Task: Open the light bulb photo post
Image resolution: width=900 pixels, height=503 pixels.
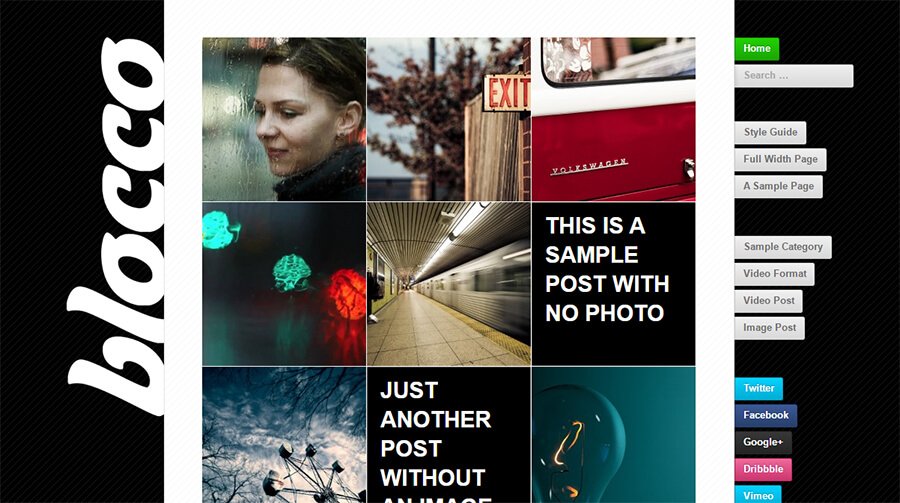Action: click(613, 435)
